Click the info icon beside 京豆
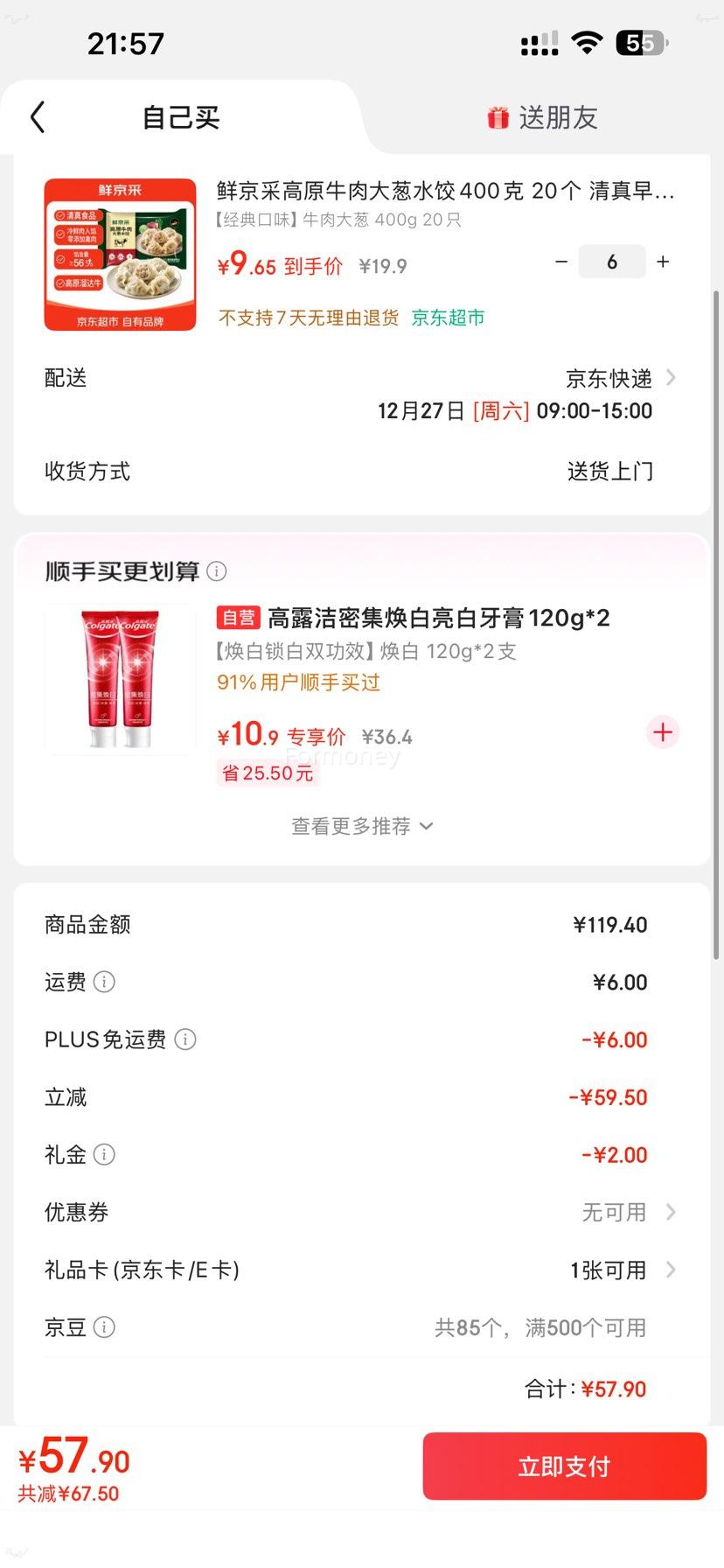724x1568 pixels. (x=104, y=1327)
